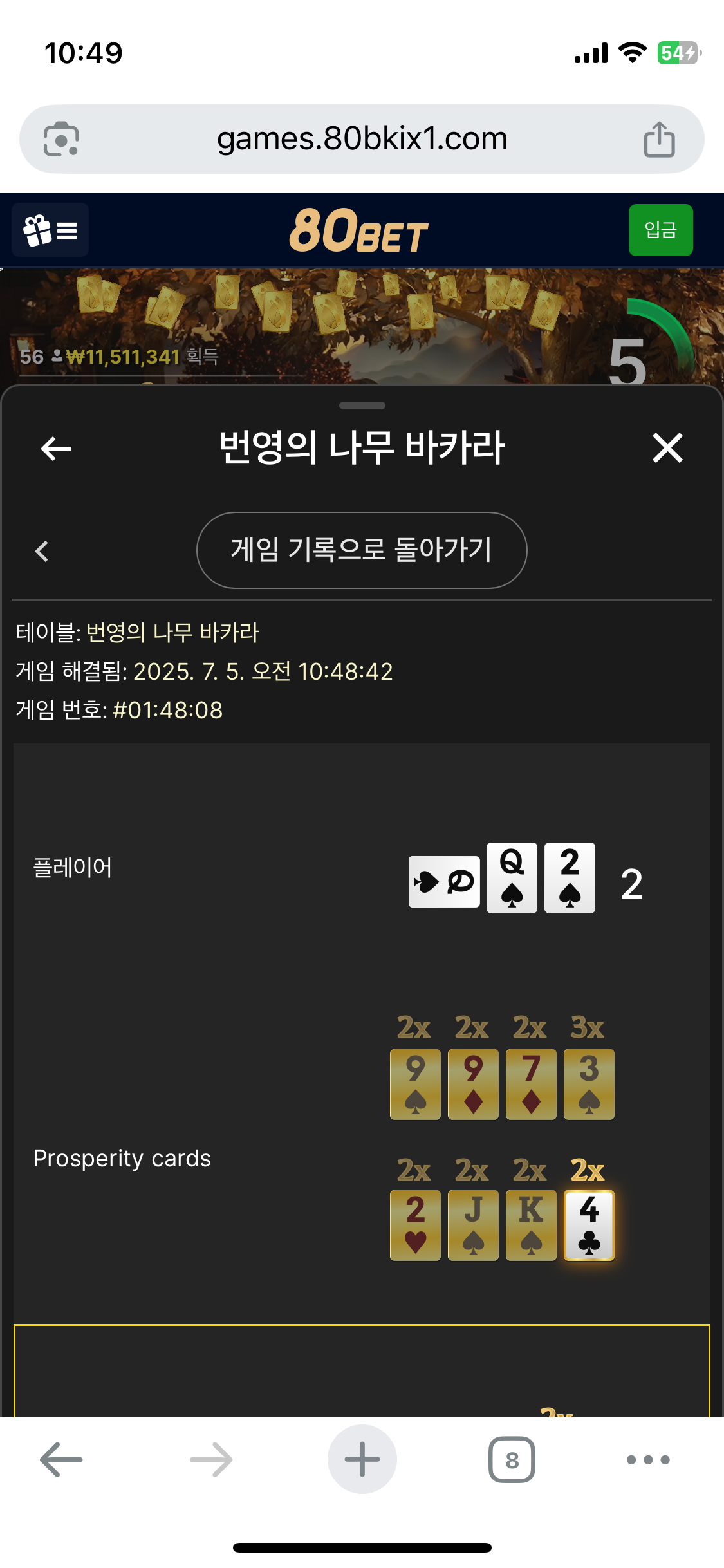Share the page from the address bar
This screenshot has width=724, height=1568.
point(659,139)
